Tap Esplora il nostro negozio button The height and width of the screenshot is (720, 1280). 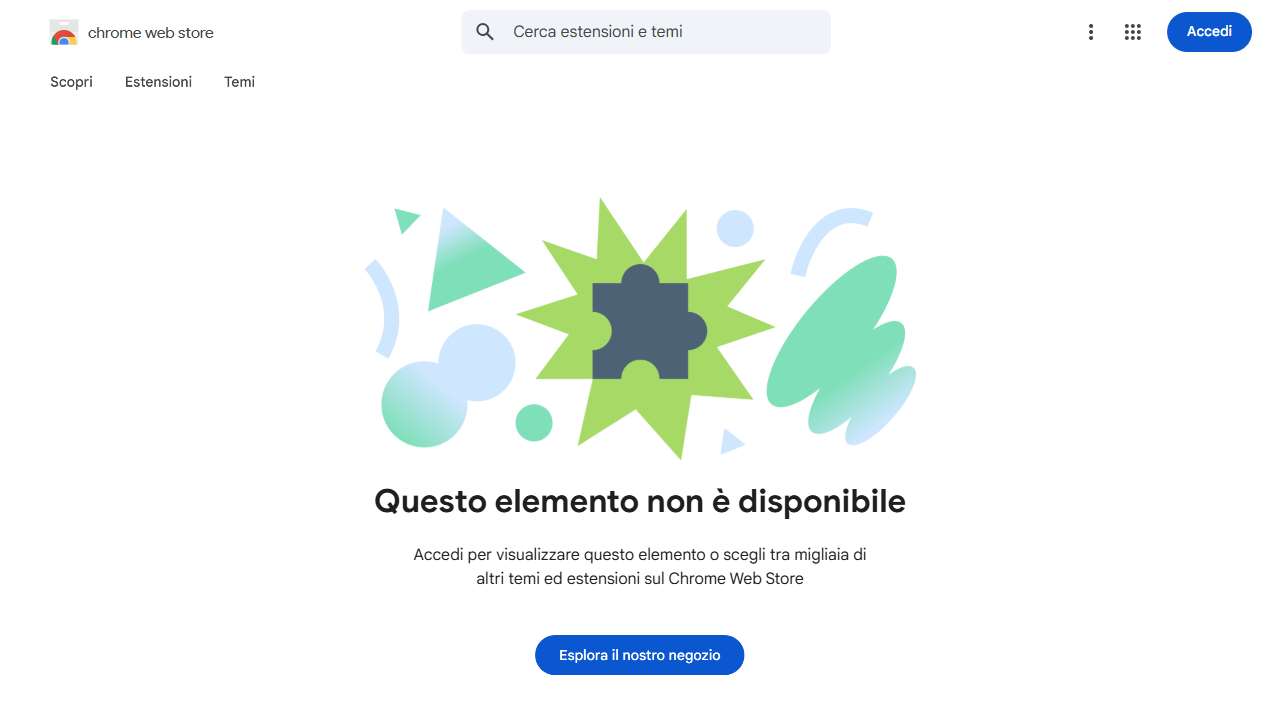click(x=639, y=655)
